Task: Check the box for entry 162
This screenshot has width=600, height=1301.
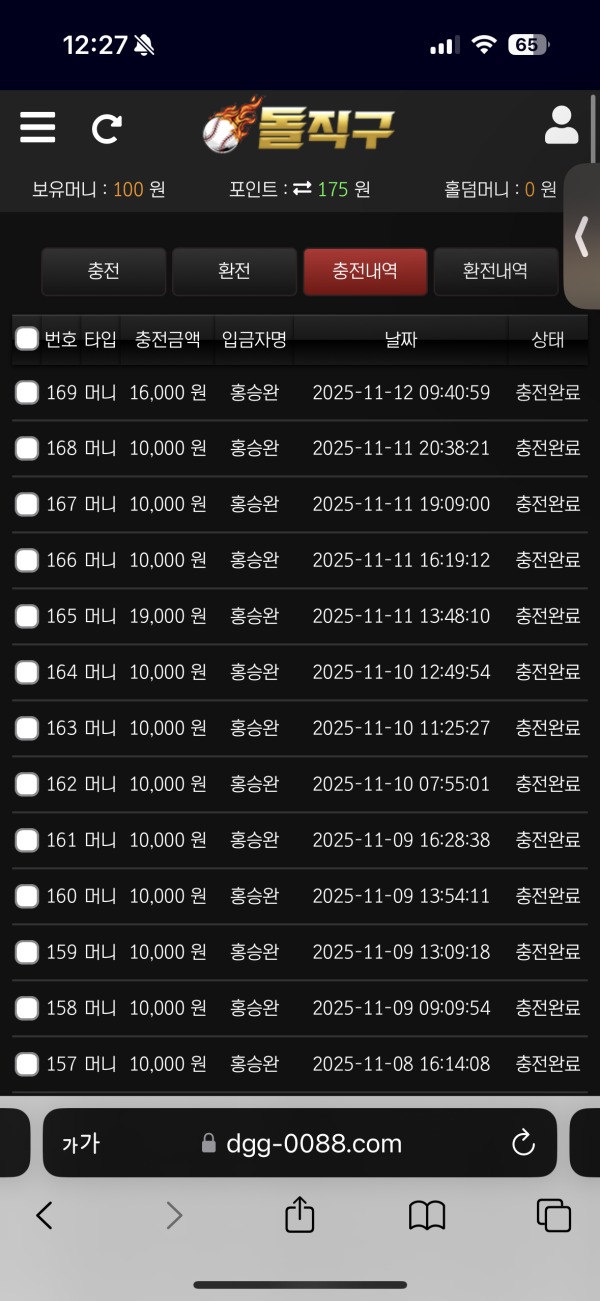Action: 27,785
